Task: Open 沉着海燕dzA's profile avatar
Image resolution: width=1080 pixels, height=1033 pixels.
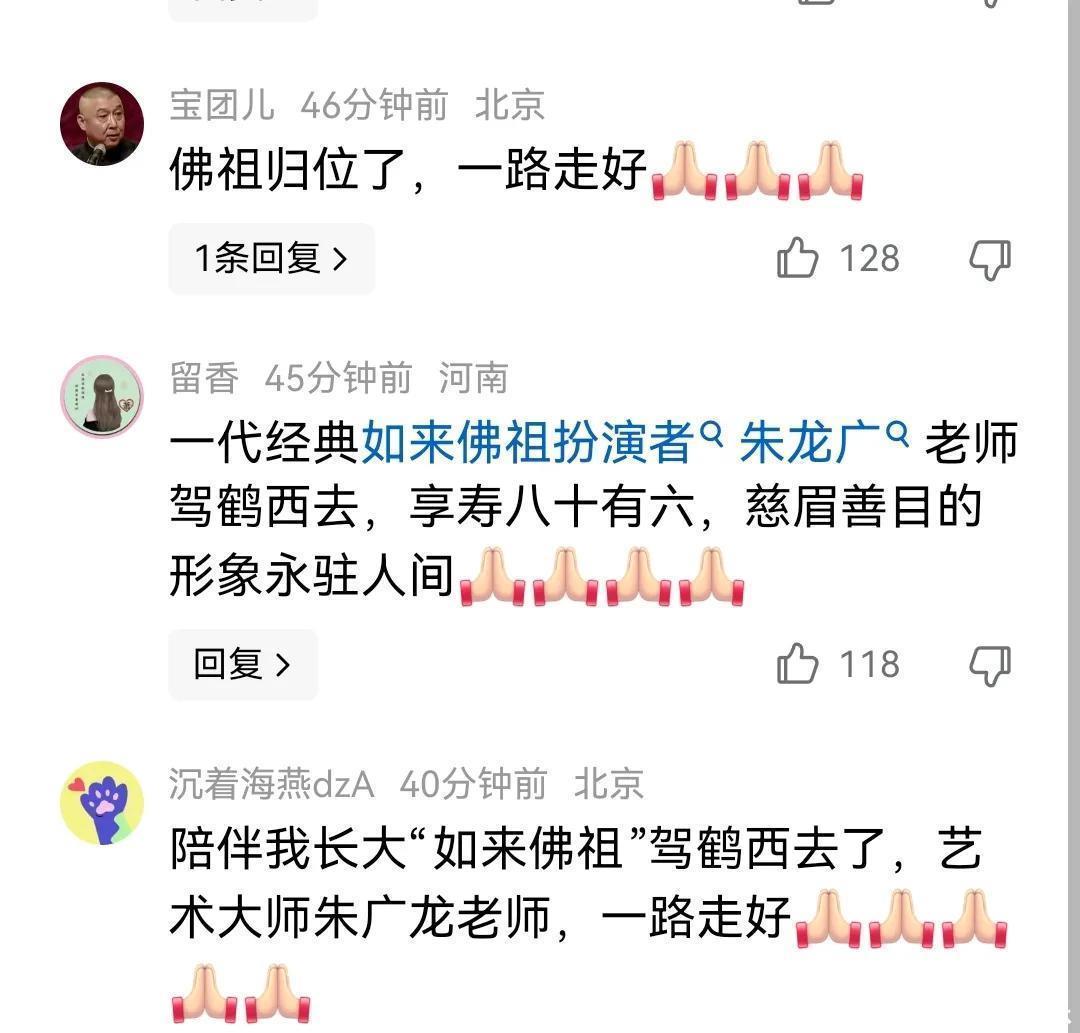Action: point(102,802)
